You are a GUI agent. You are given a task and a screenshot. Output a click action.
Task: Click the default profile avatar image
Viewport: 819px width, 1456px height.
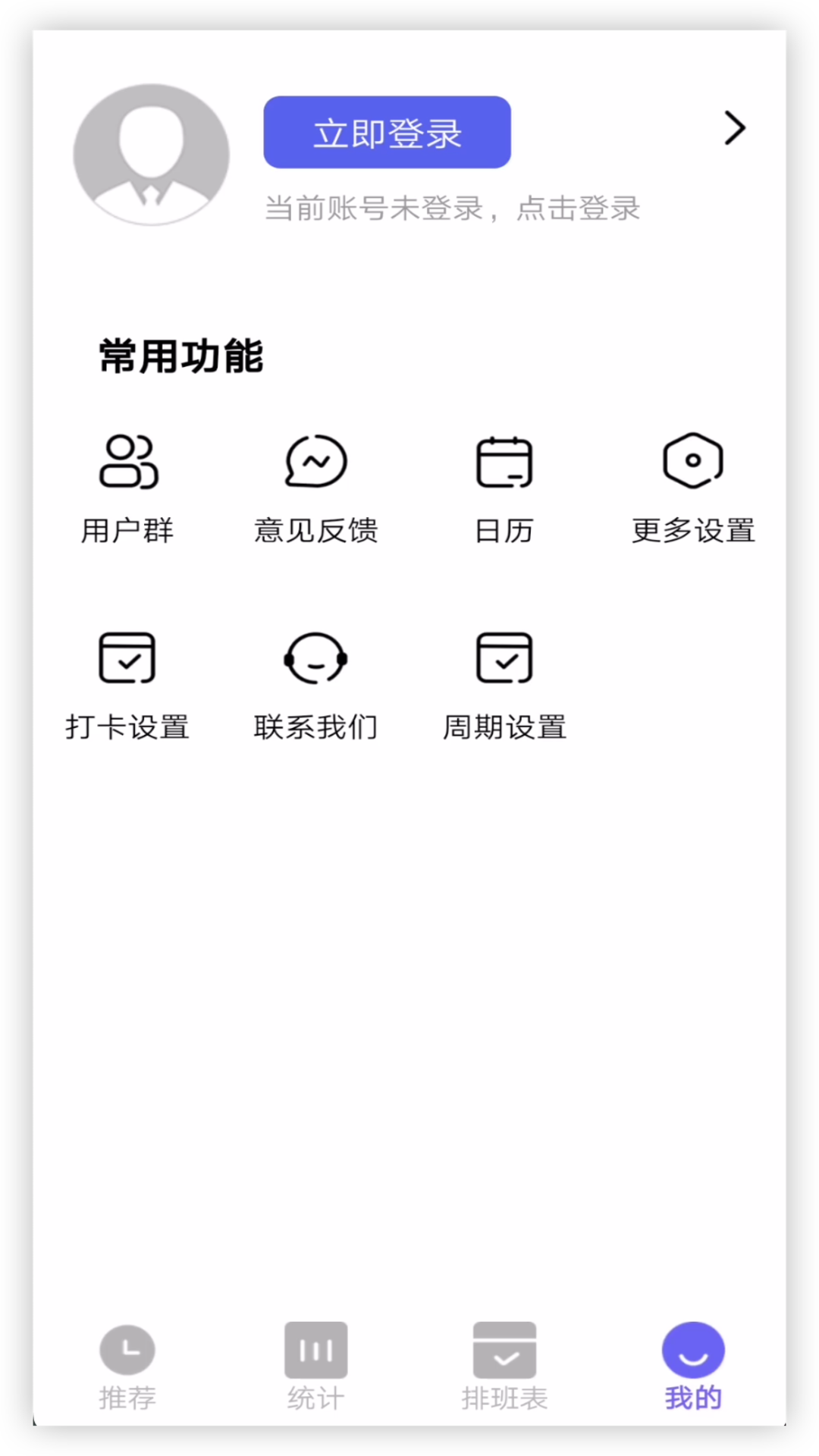pyautogui.click(x=151, y=154)
